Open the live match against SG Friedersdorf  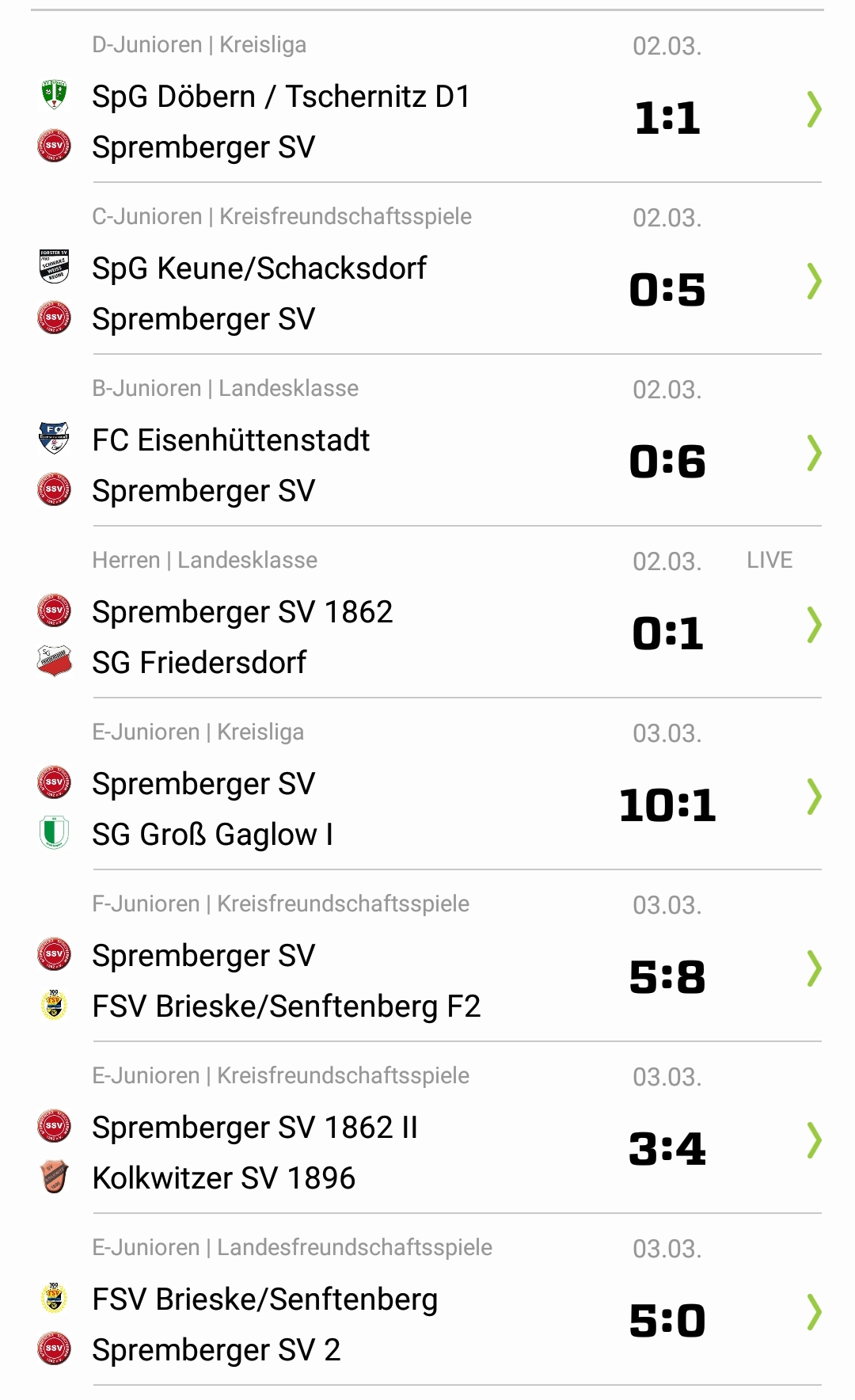pyautogui.click(x=427, y=612)
